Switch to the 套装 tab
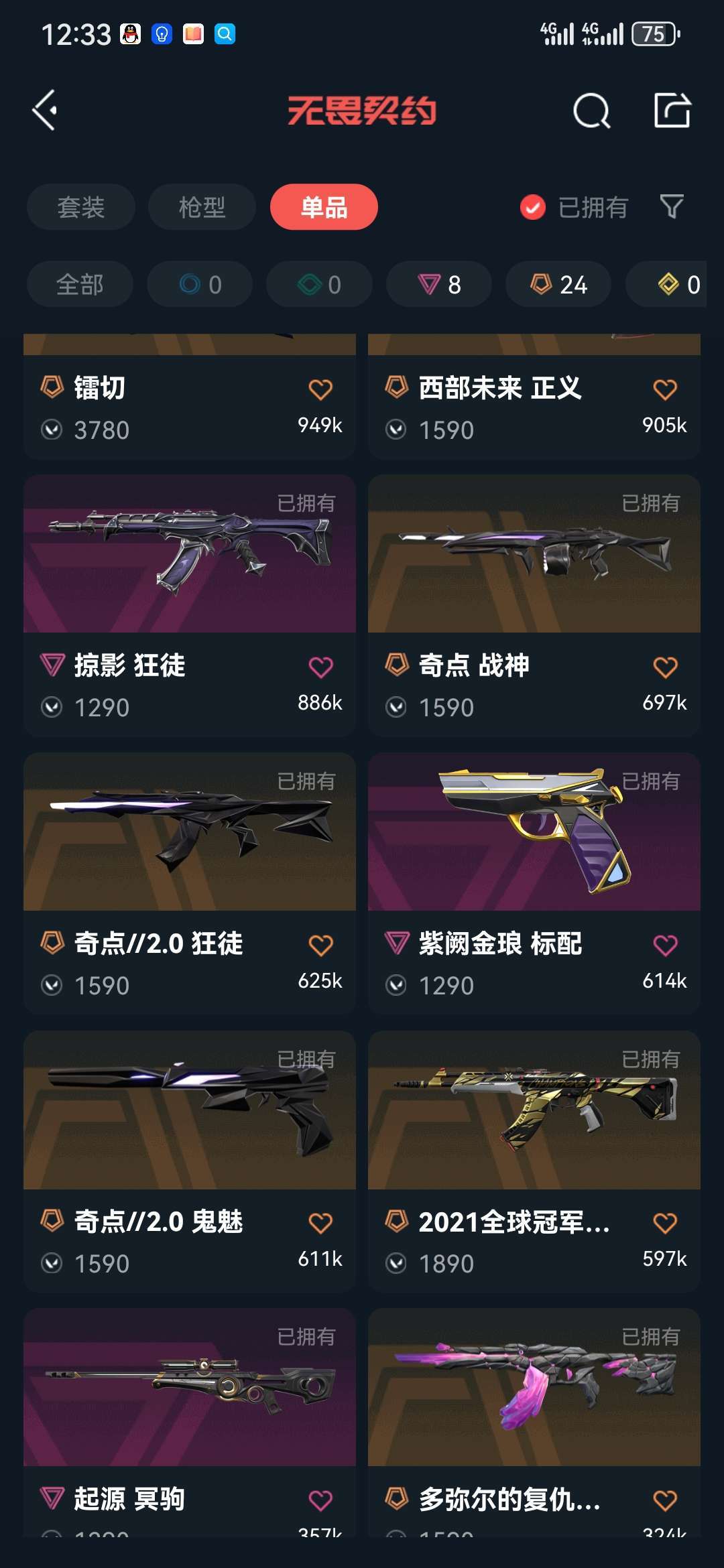The image size is (724, 1568). coord(81,207)
